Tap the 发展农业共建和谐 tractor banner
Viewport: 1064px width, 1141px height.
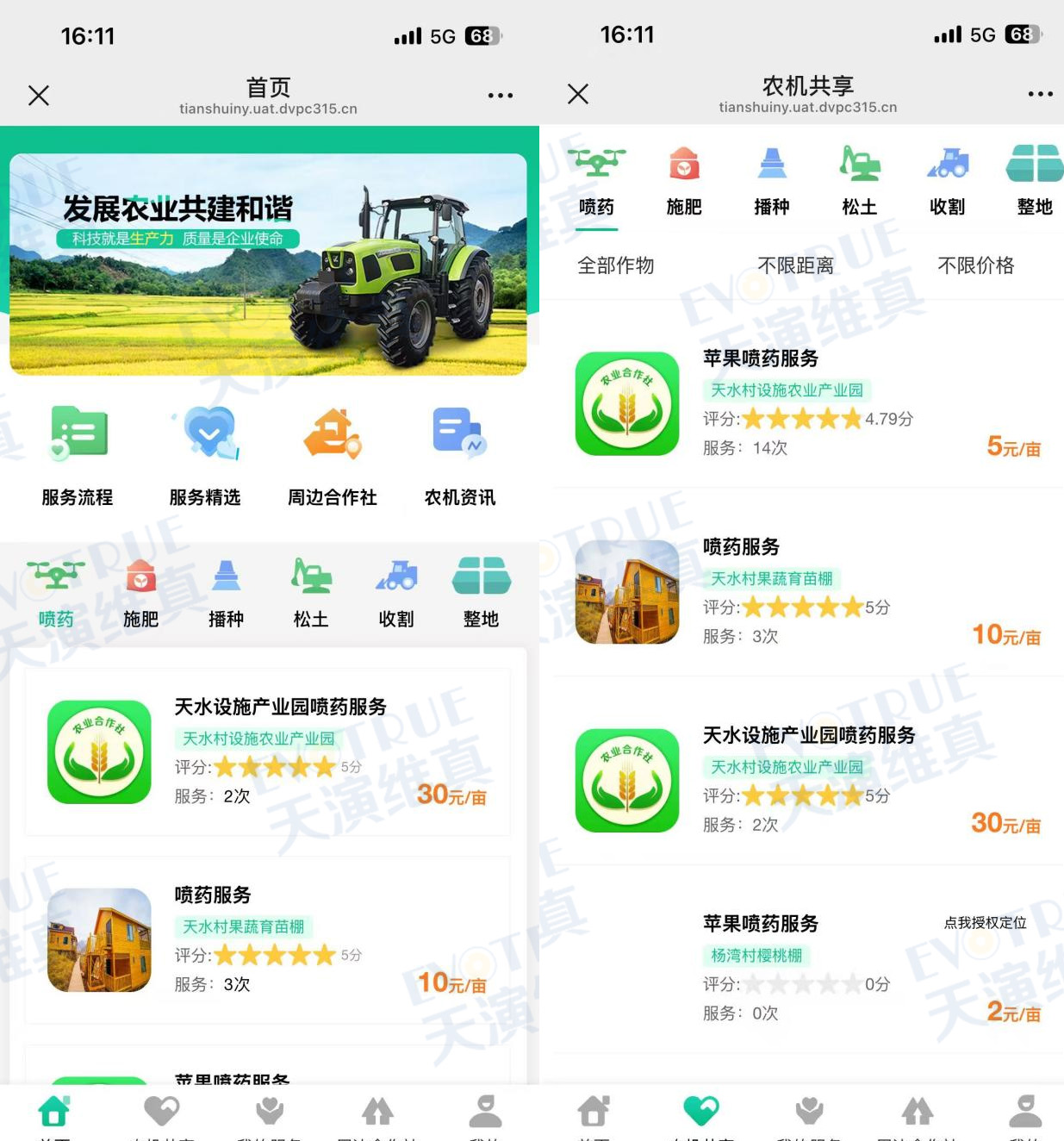[x=268, y=265]
